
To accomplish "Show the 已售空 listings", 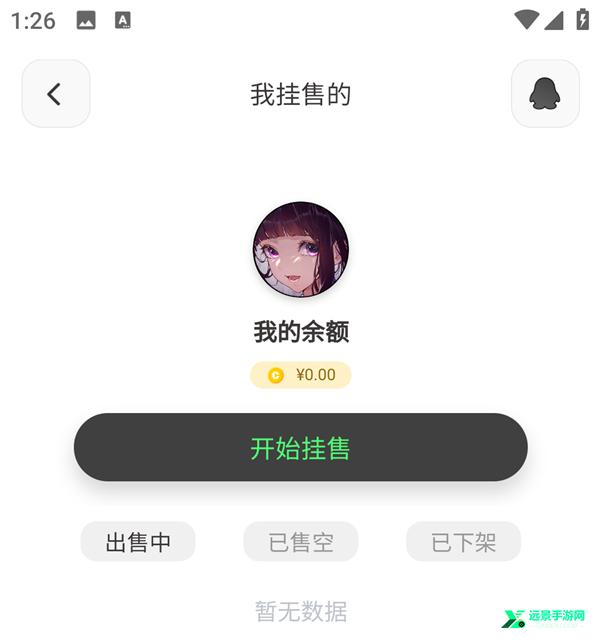I will point(301,542).
